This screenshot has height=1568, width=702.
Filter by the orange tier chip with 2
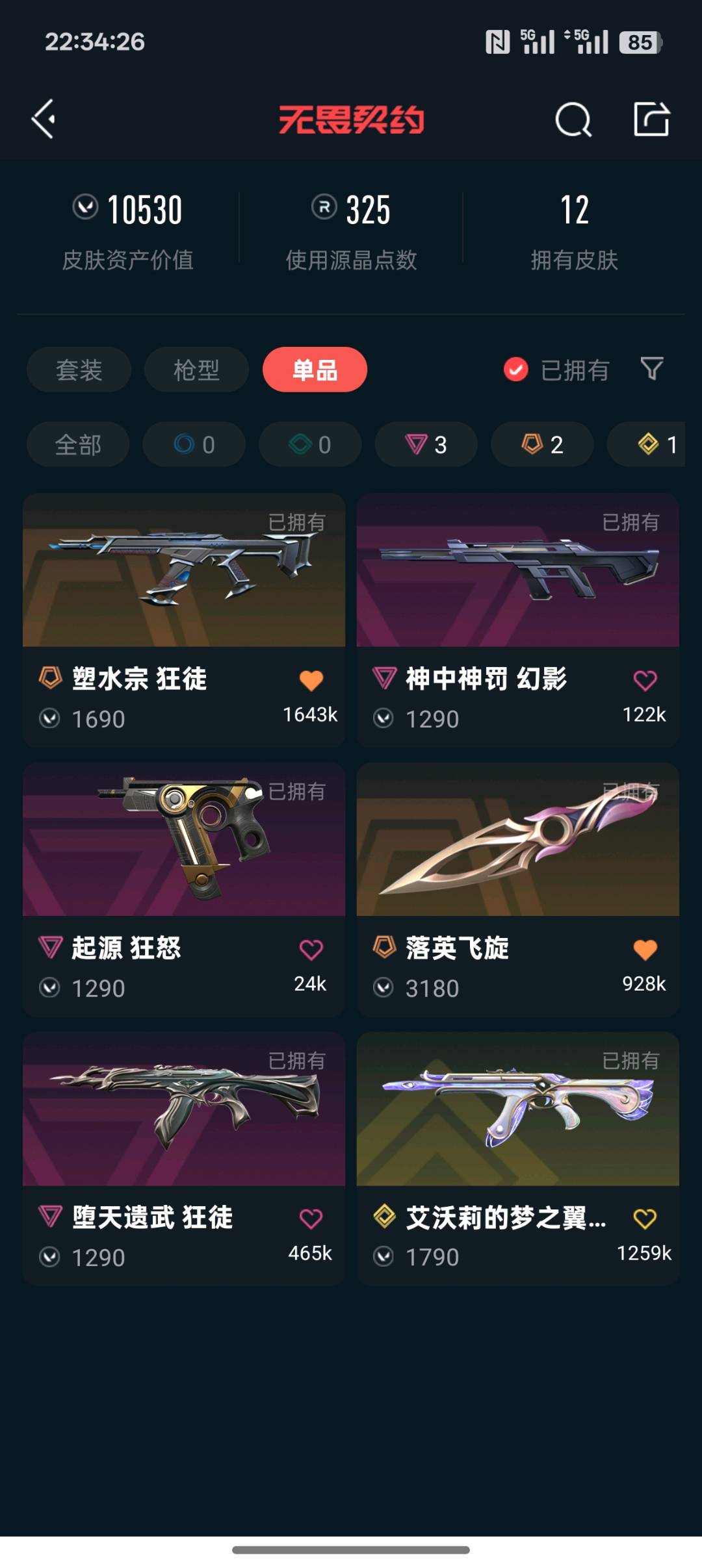click(542, 444)
